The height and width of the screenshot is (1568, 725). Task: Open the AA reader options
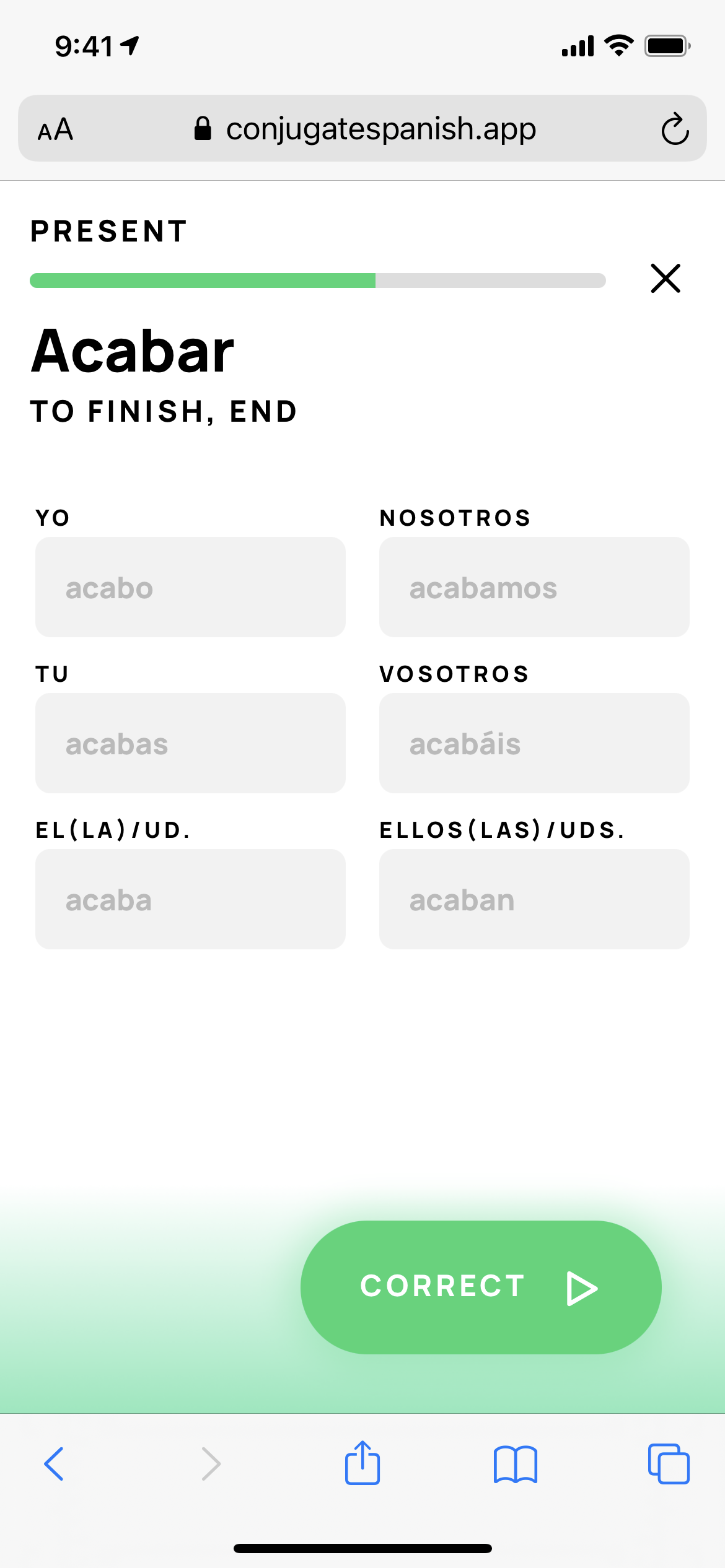pyautogui.click(x=55, y=129)
